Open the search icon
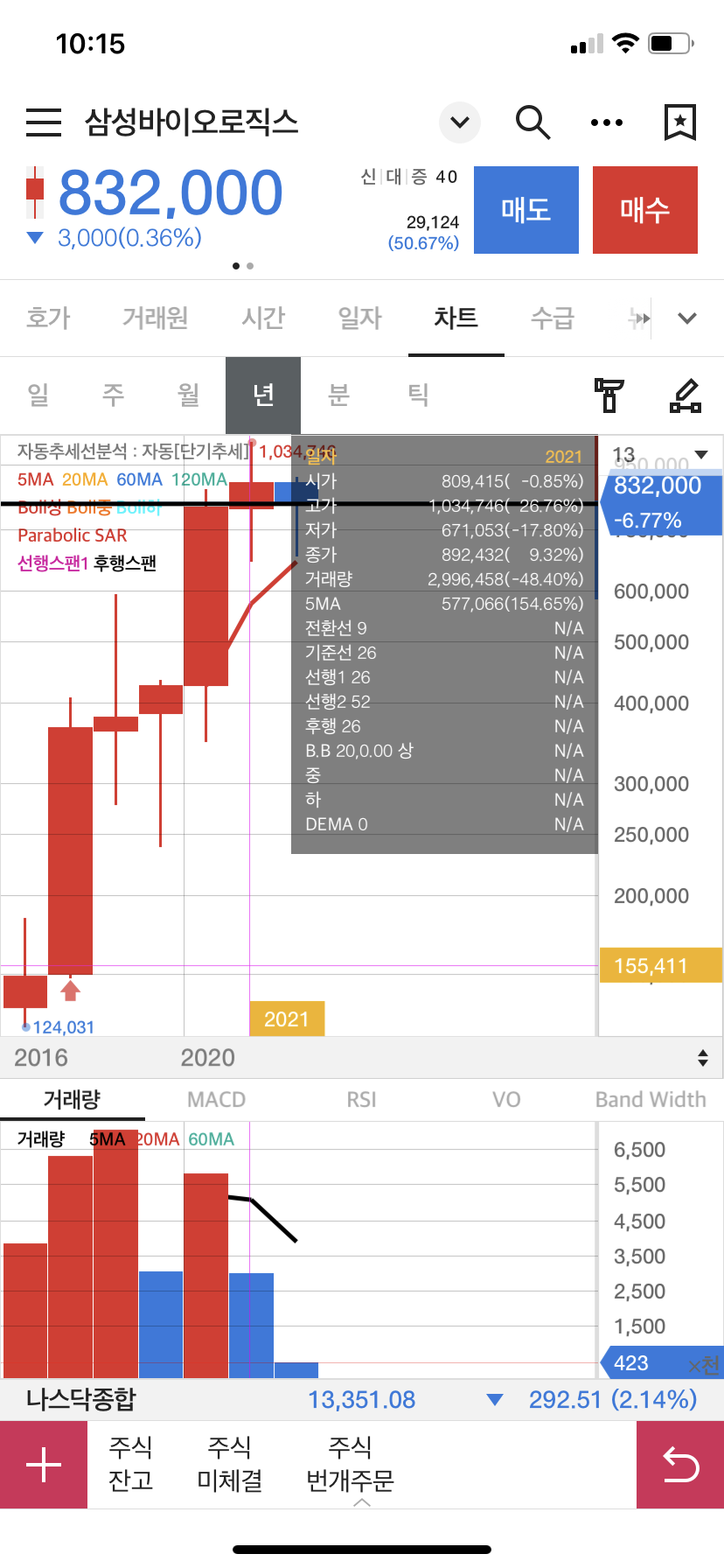 (x=533, y=122)
